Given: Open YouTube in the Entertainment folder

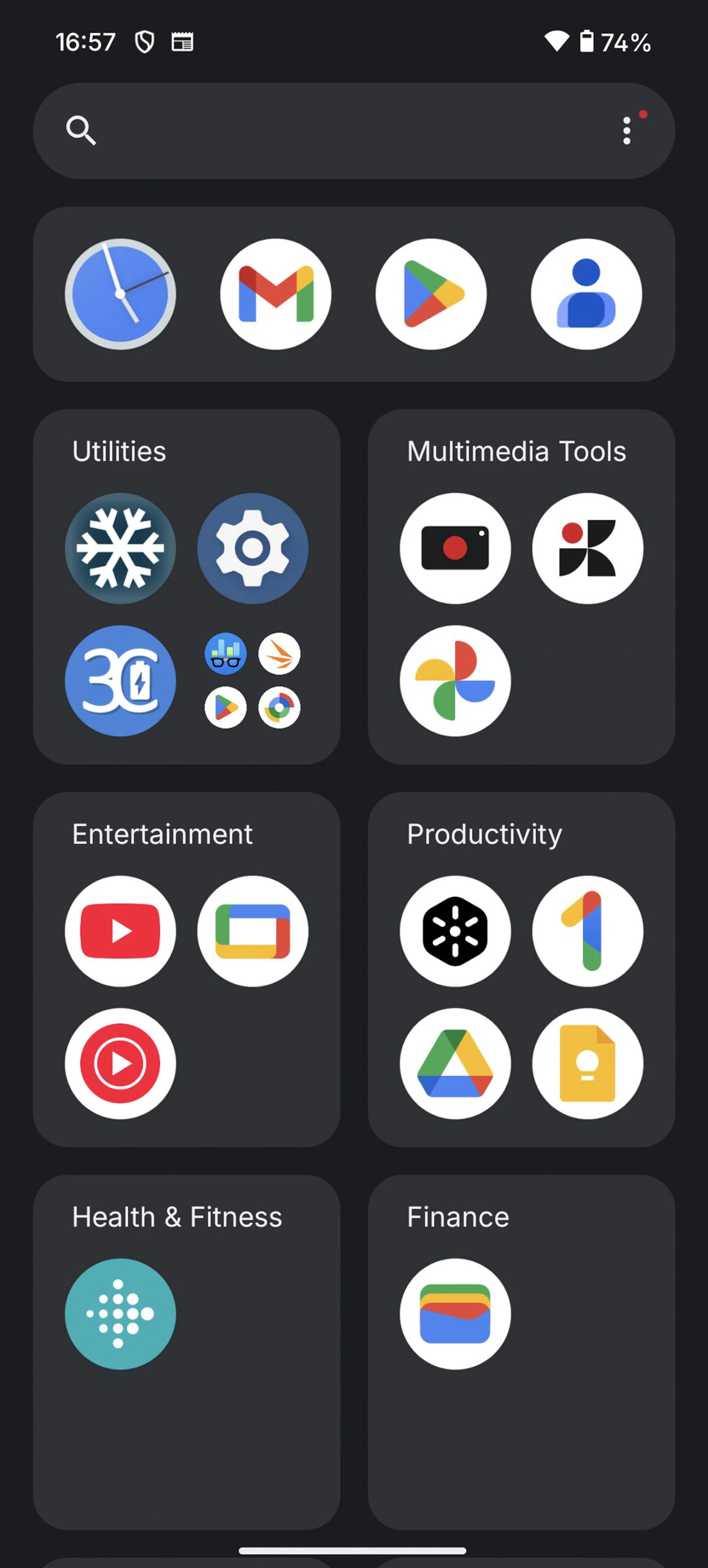Looking at the screenshot, I should coord(120,930).
